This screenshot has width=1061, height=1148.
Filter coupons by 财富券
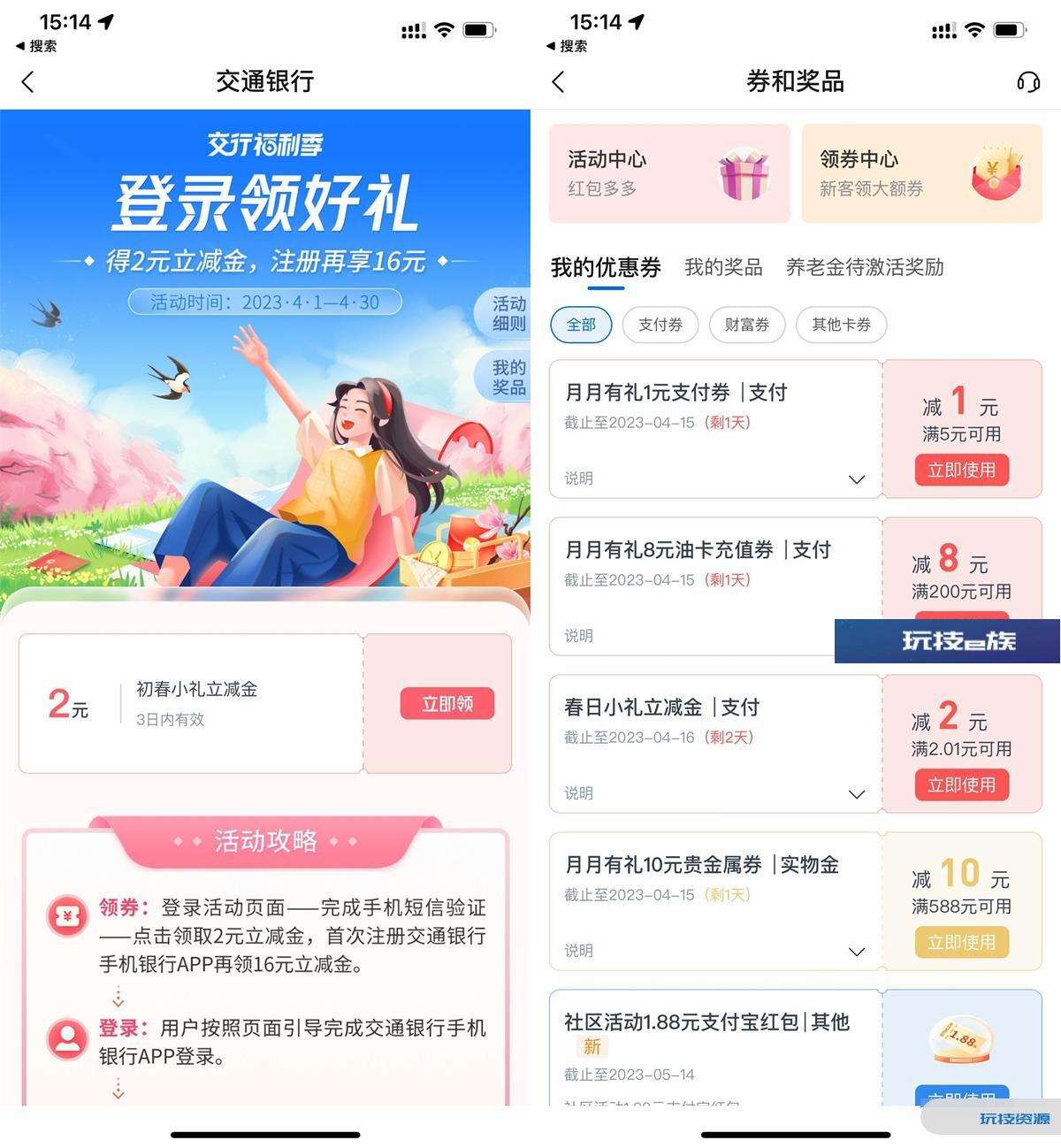pos(746,325)
